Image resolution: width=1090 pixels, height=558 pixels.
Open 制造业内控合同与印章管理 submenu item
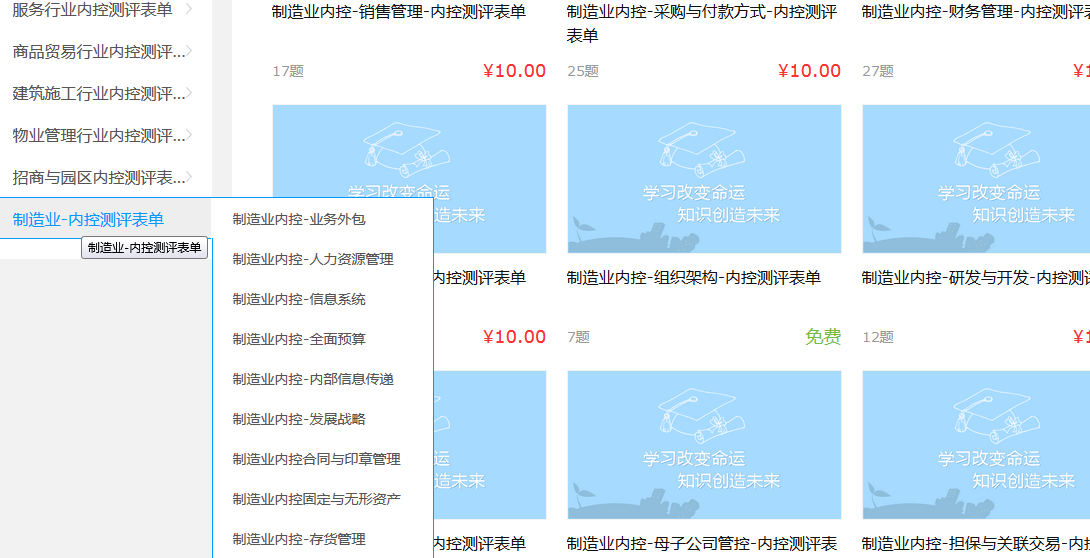click(x=316, y=459)
